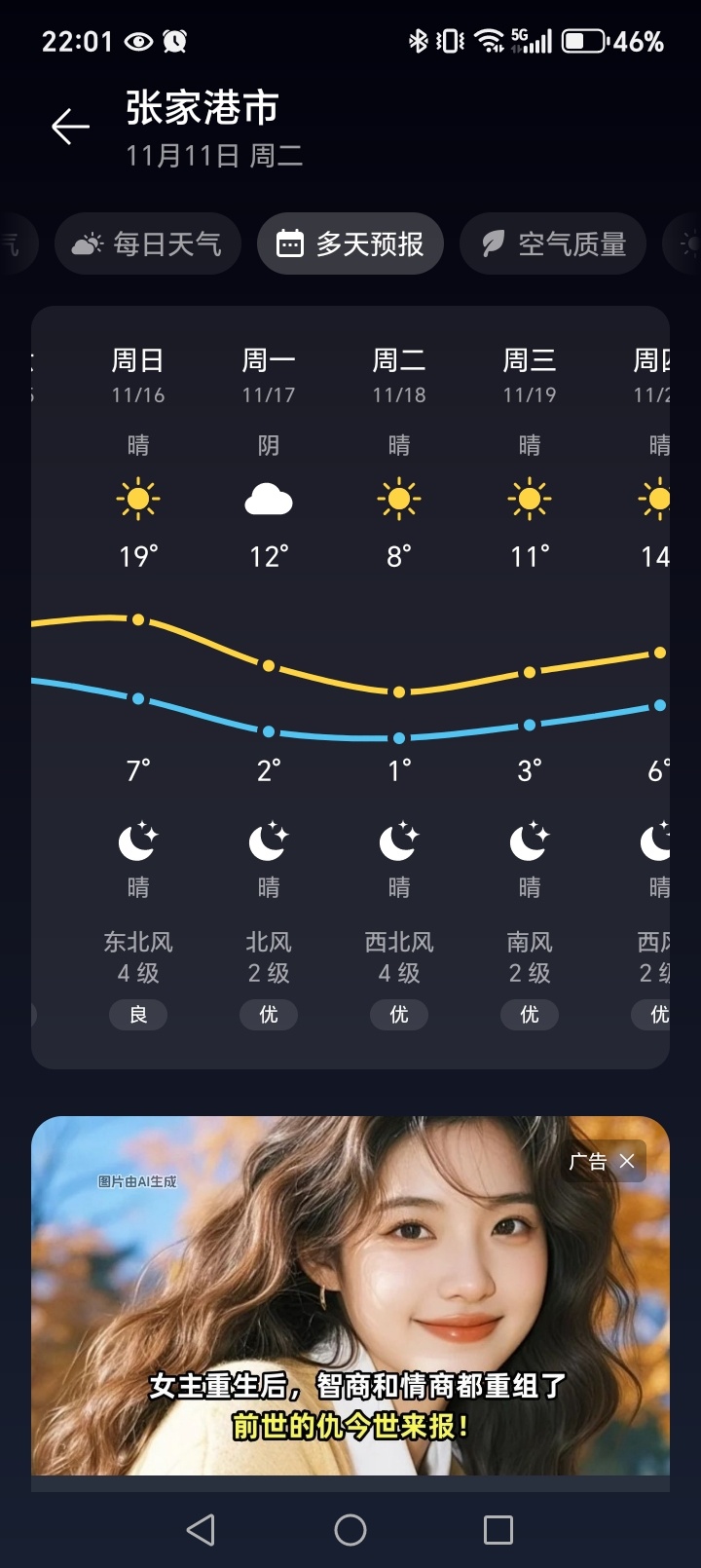Open recent apps from navigation bar

pyautogui.click(x=498, y=1530)
